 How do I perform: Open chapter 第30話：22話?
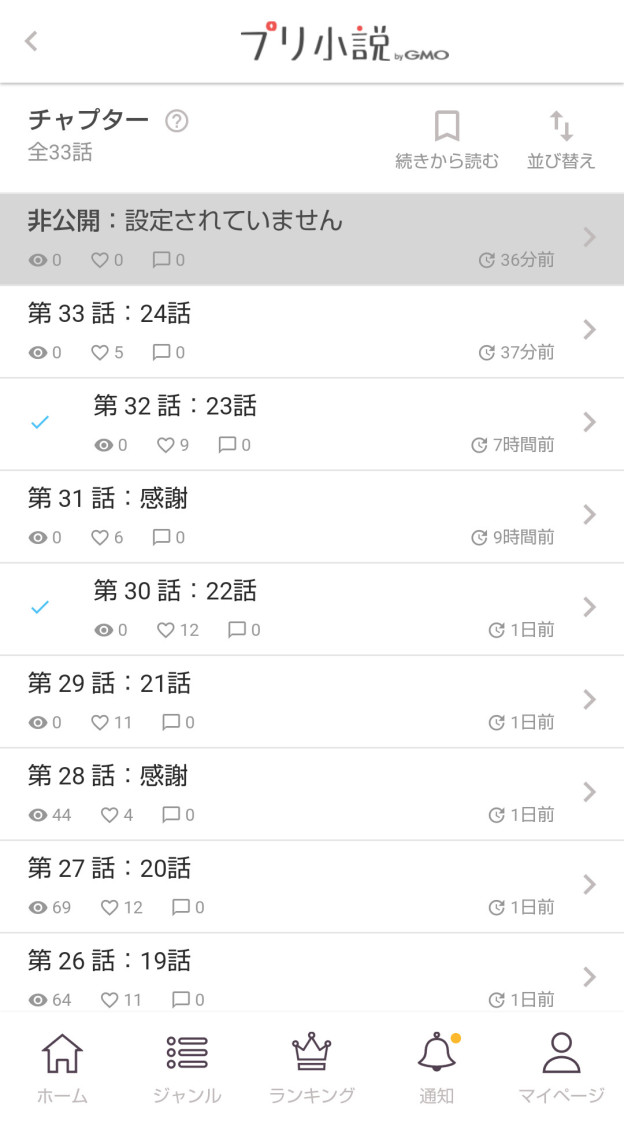(312, 608)
